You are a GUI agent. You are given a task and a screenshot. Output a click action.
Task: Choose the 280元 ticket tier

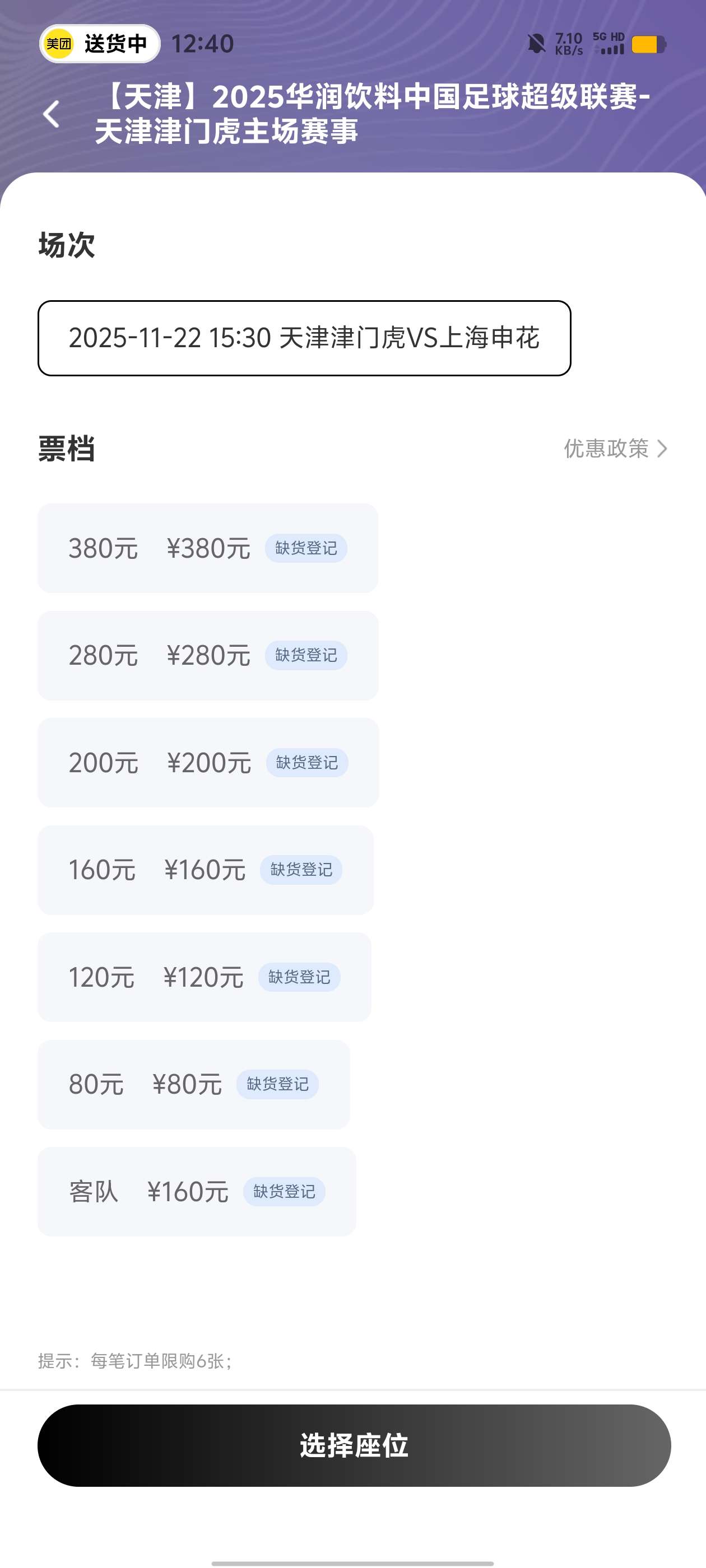point(208,655)
